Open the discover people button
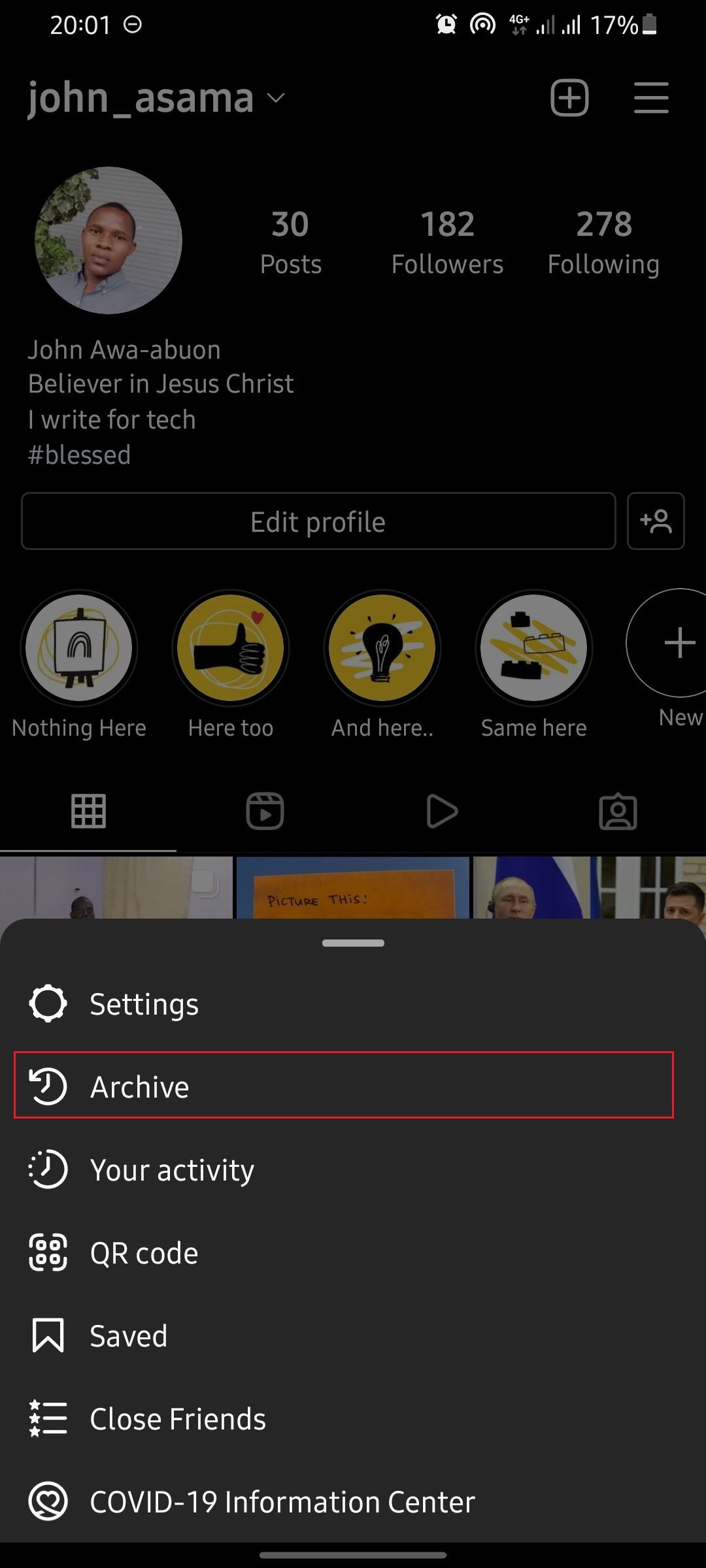 tap(656, 521)
